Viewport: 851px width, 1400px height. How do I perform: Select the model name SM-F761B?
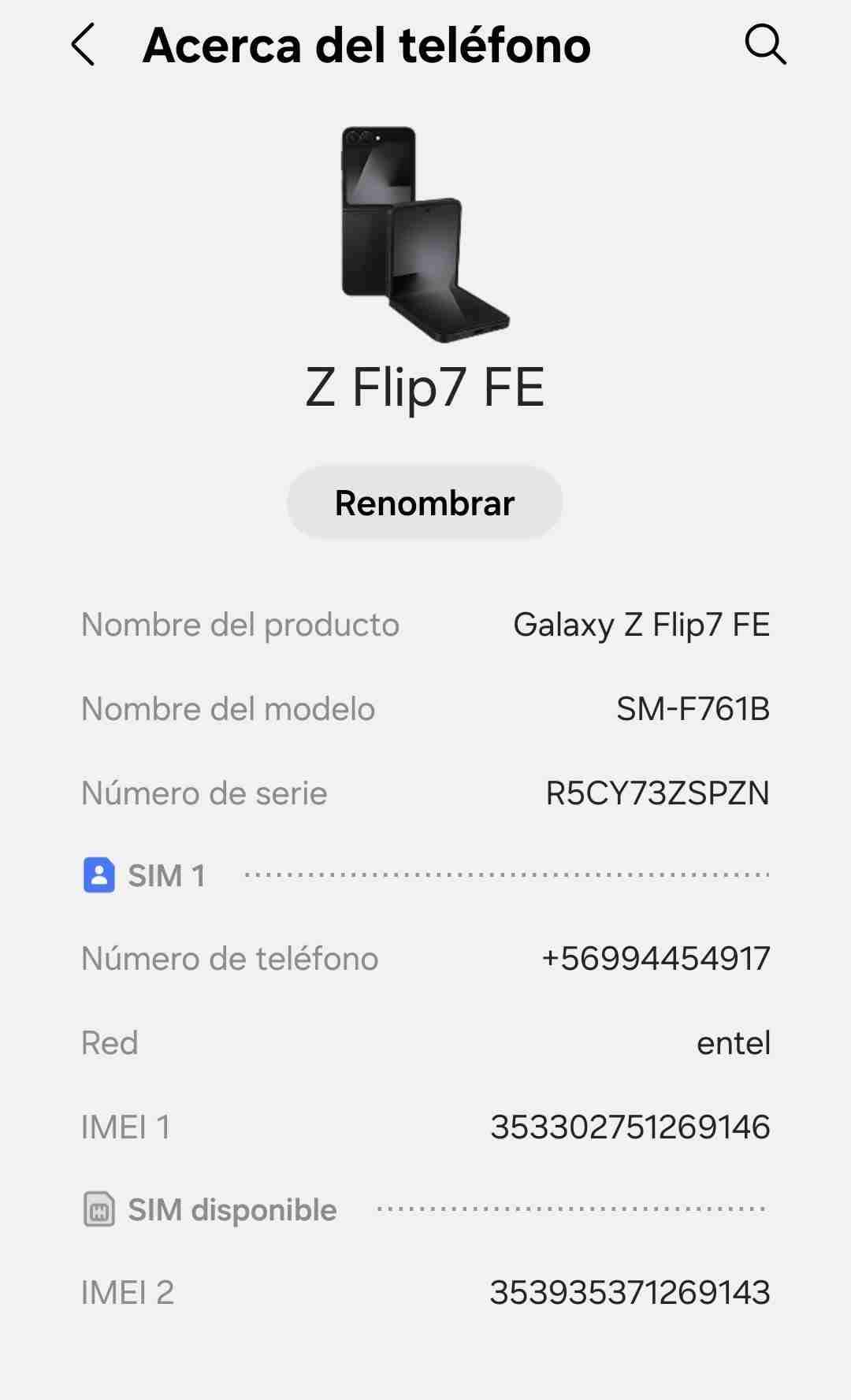point(693,708)
